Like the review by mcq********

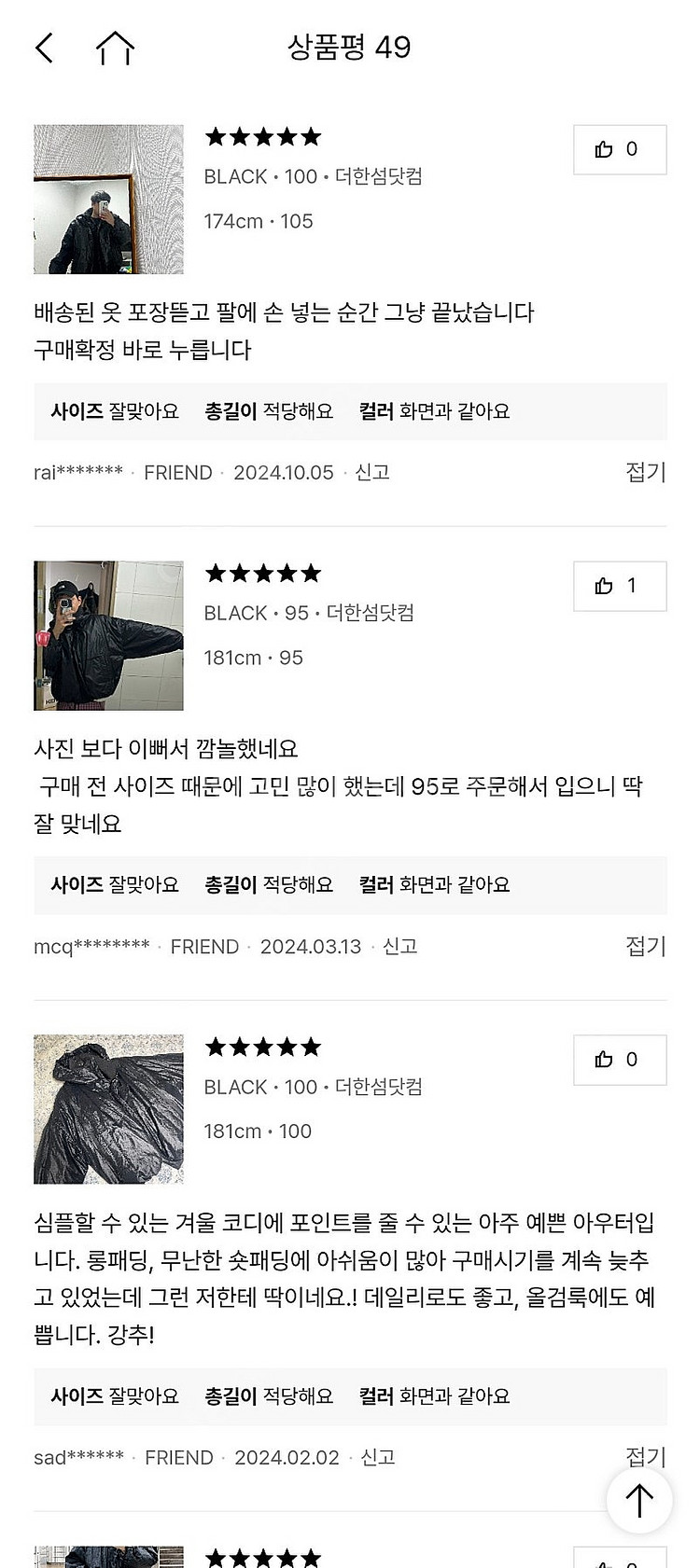[619, 586]
